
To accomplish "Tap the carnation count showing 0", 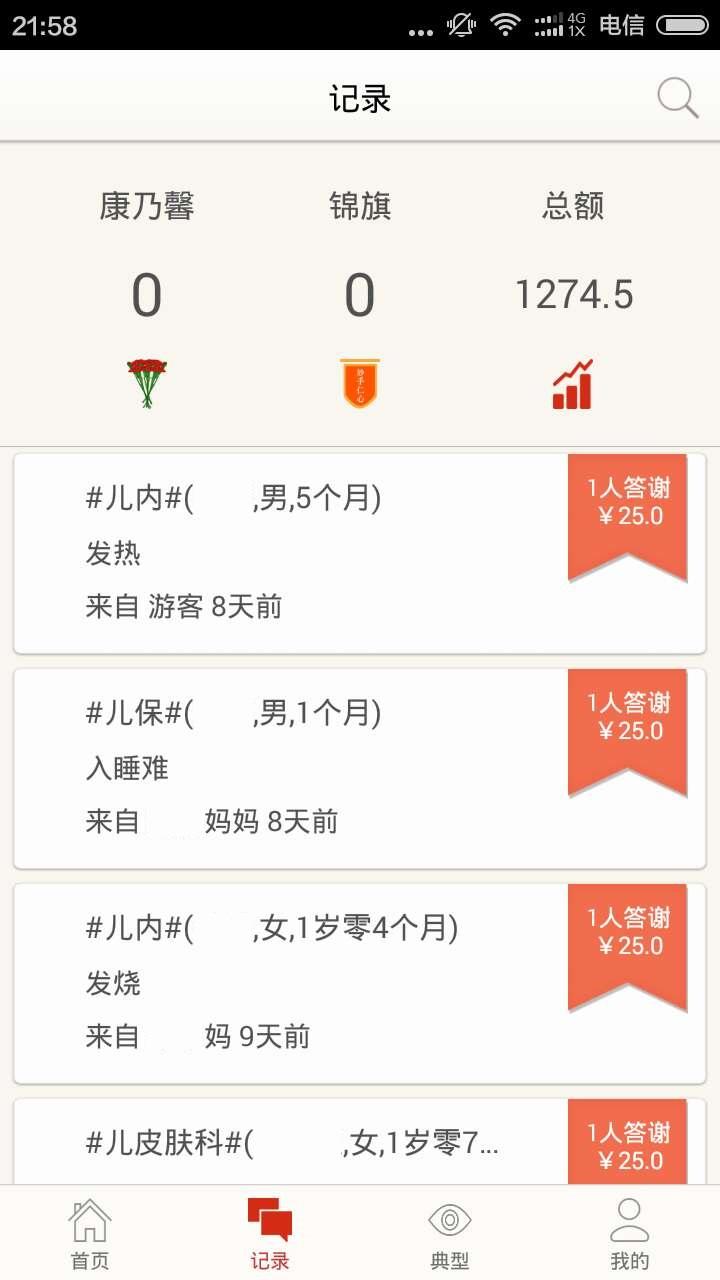I will [x=148, y=295].
